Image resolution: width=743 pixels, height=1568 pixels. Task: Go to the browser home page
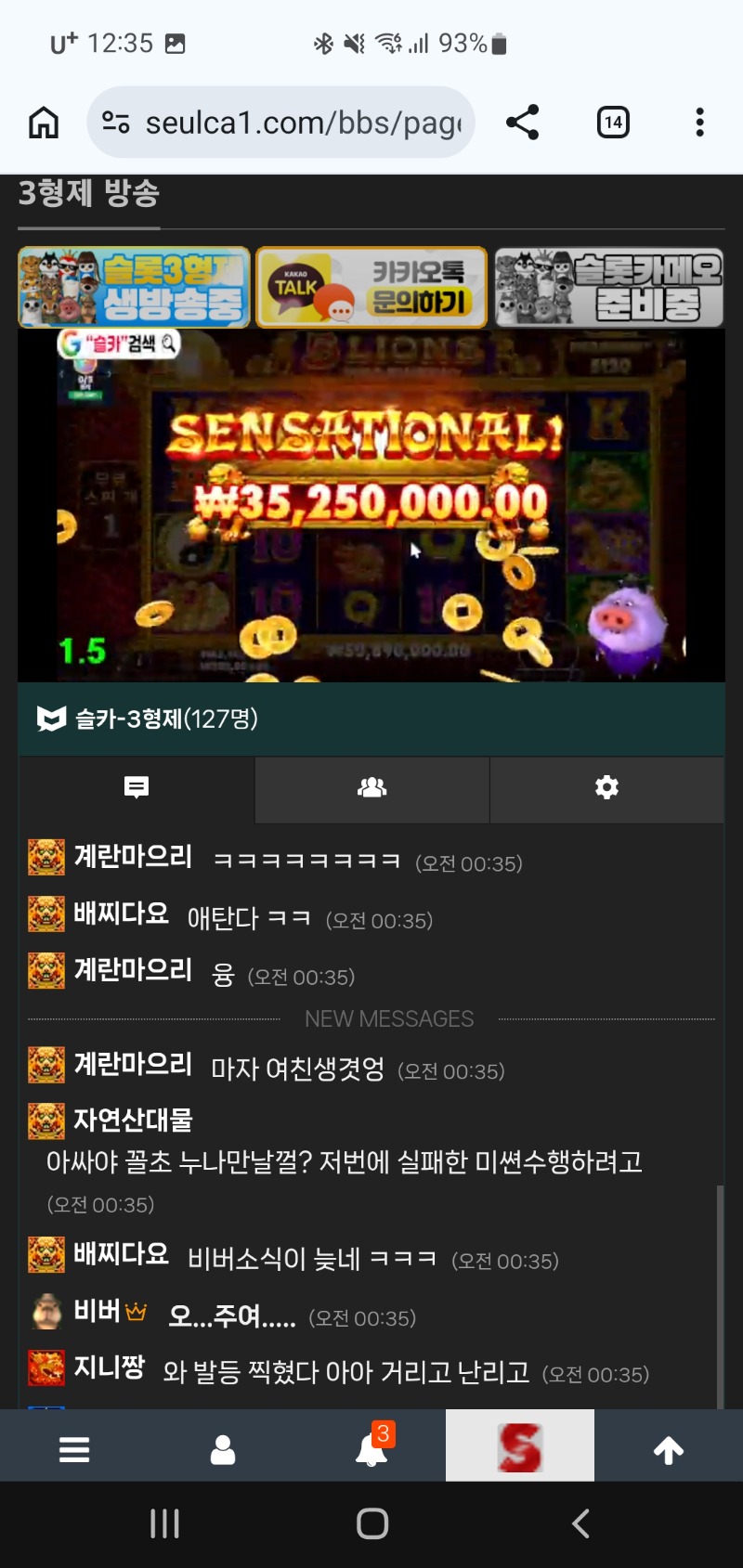point(44,123)
